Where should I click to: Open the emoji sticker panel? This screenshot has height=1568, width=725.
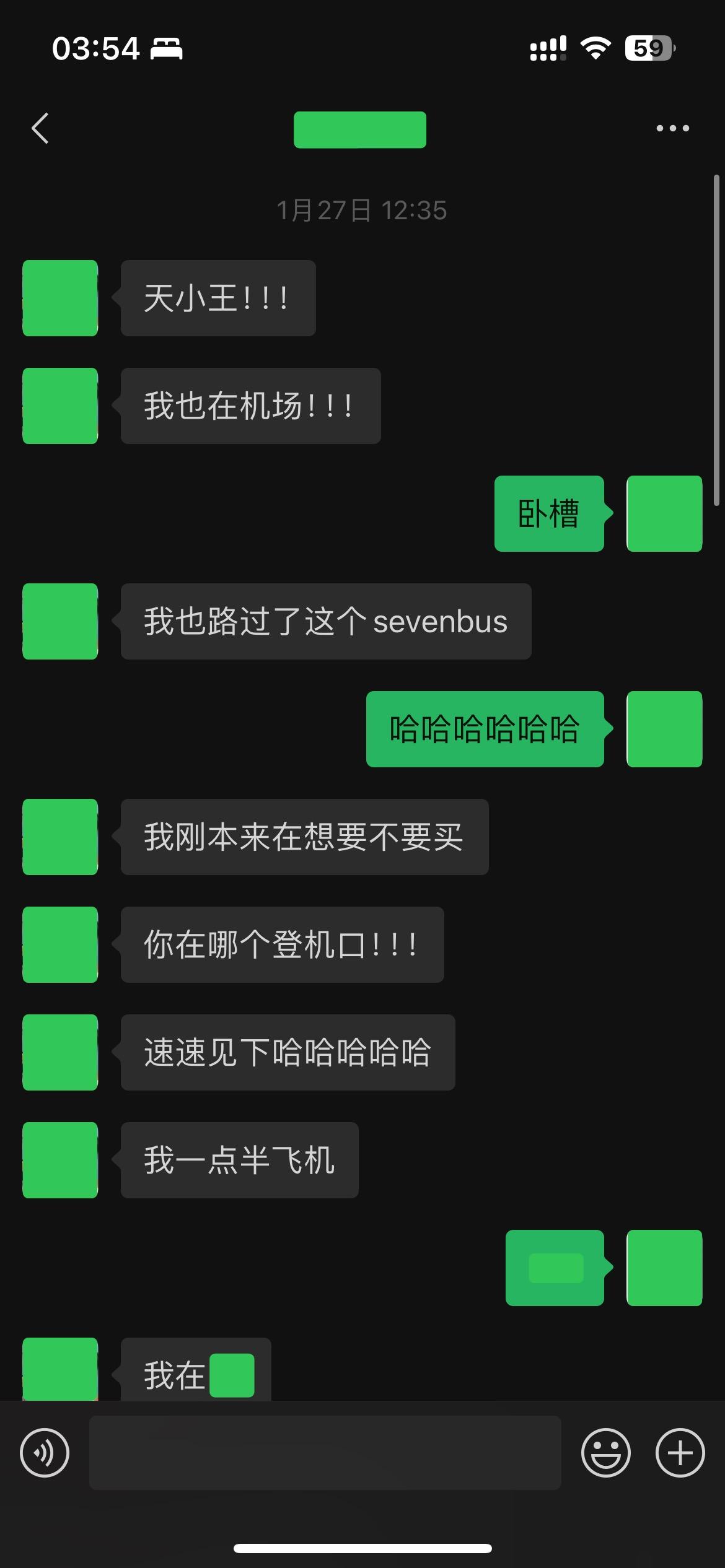point(605,1452)
